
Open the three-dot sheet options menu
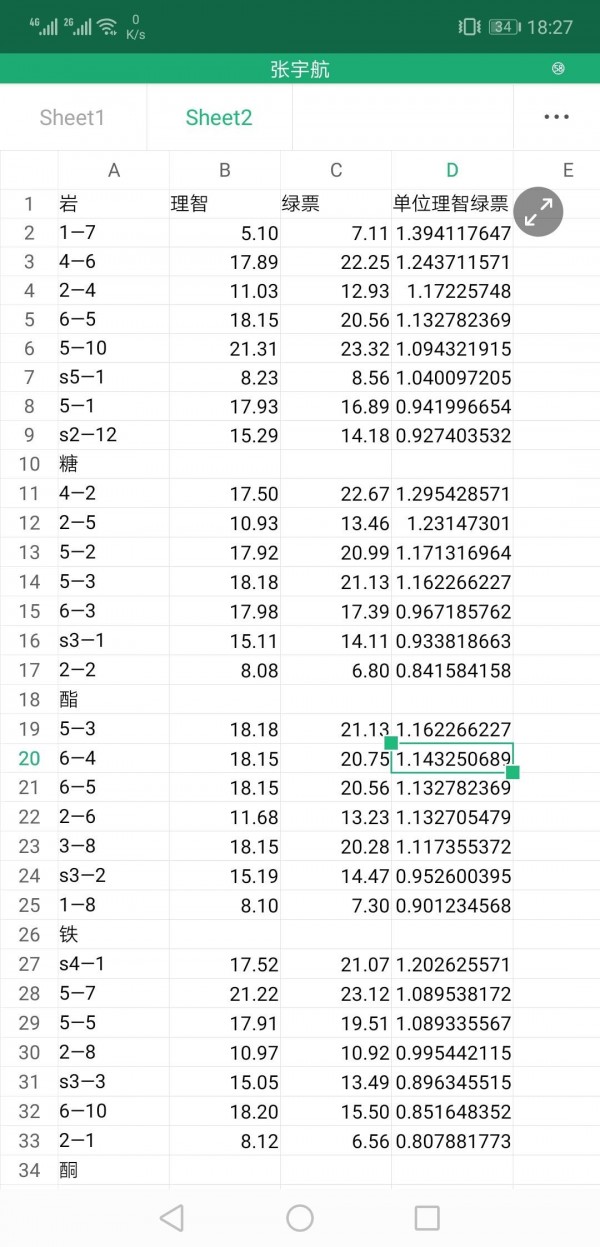(556, 117)
